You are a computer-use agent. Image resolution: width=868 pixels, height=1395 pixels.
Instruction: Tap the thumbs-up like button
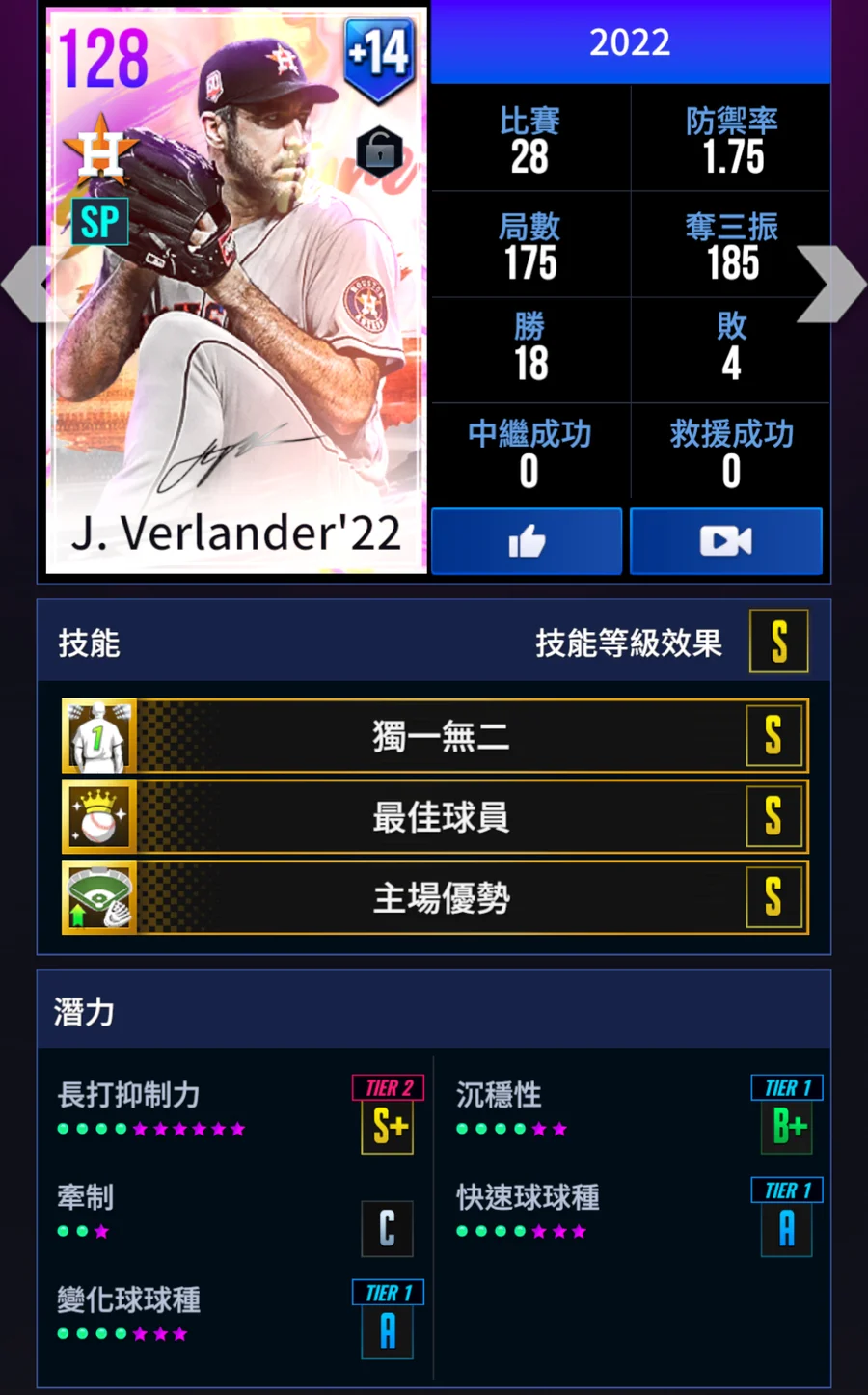click(x=527, y=541)
